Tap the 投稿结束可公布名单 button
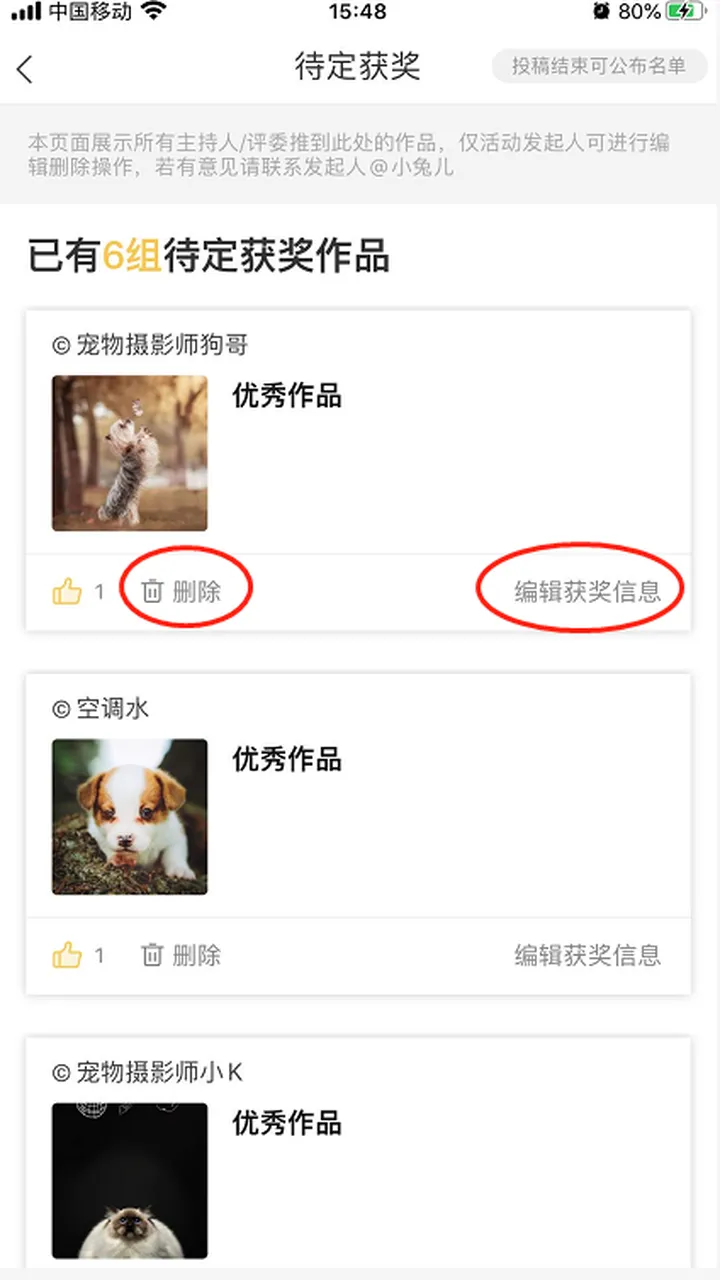This screenshot has width=720, height=1280. click(599, 67)
